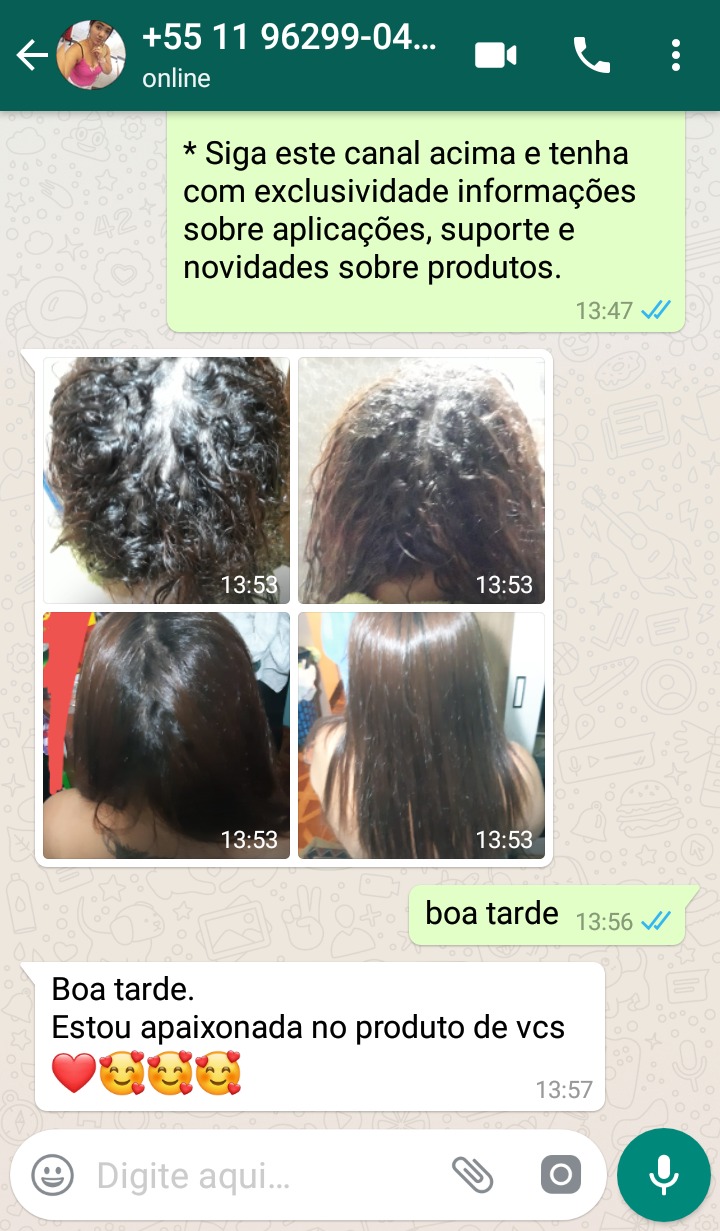Tap the microphone voice message button

pos(664,1175)
